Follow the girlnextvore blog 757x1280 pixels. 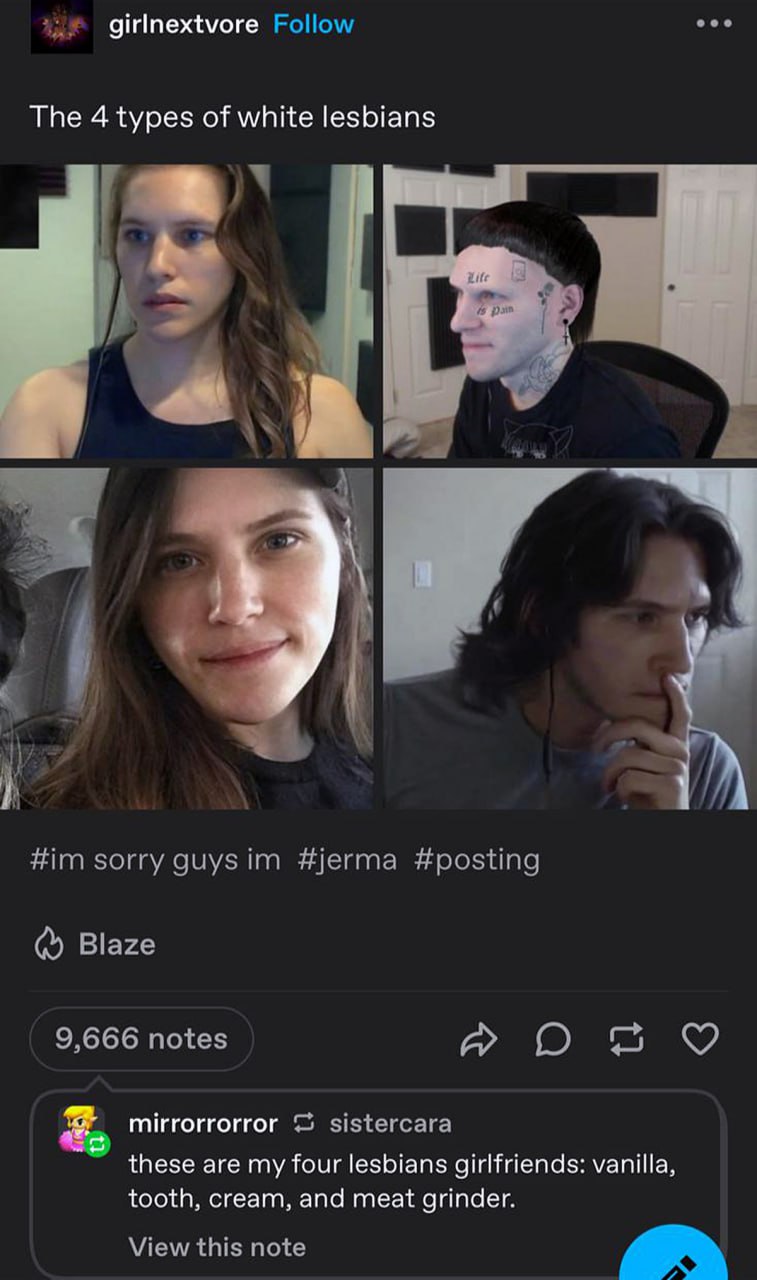(313, 24)
